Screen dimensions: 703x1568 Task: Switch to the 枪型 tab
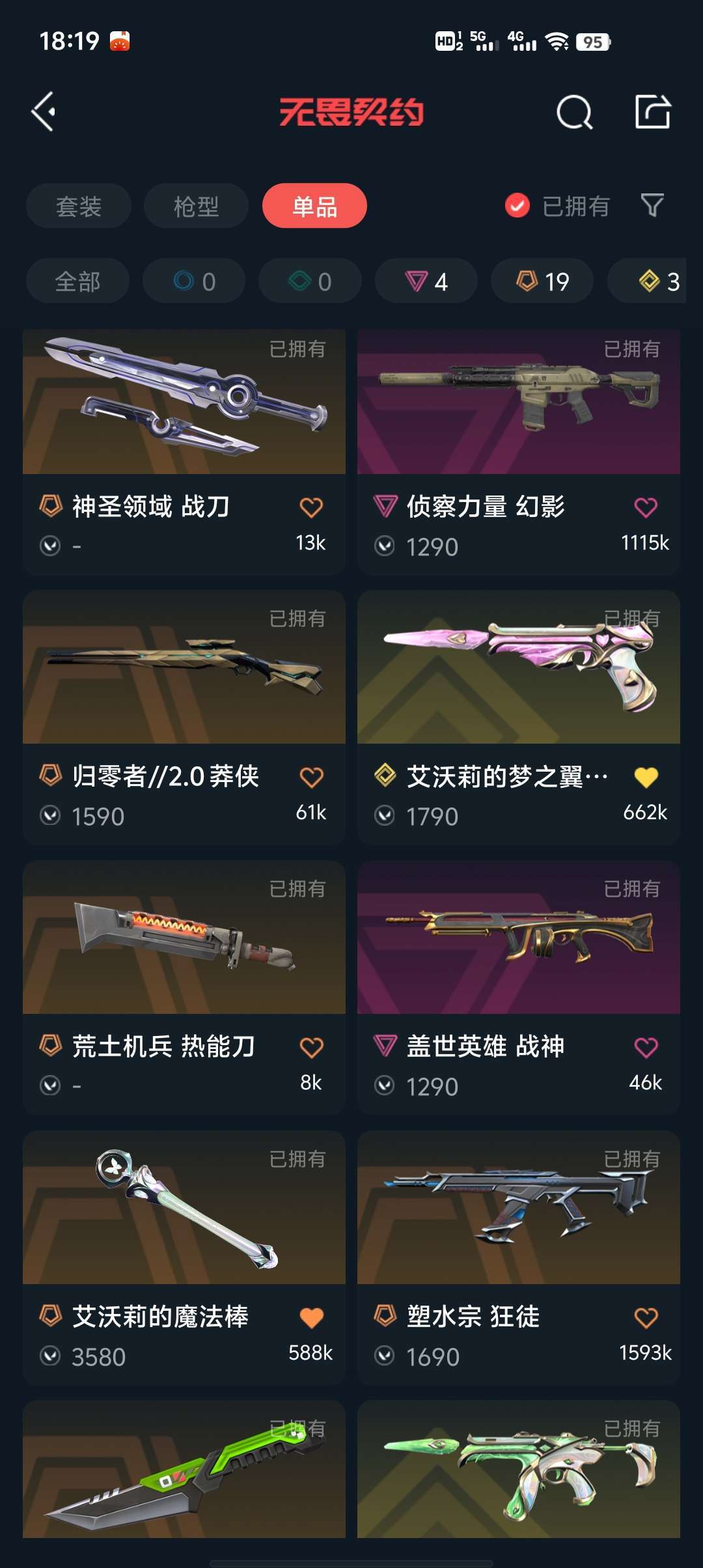point(196,206)
